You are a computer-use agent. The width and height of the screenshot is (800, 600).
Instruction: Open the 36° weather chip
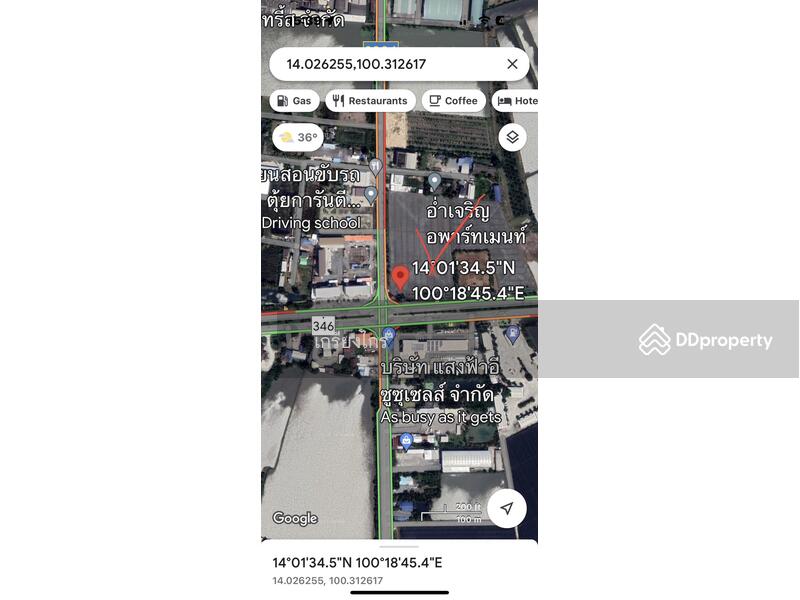(298, 137)
